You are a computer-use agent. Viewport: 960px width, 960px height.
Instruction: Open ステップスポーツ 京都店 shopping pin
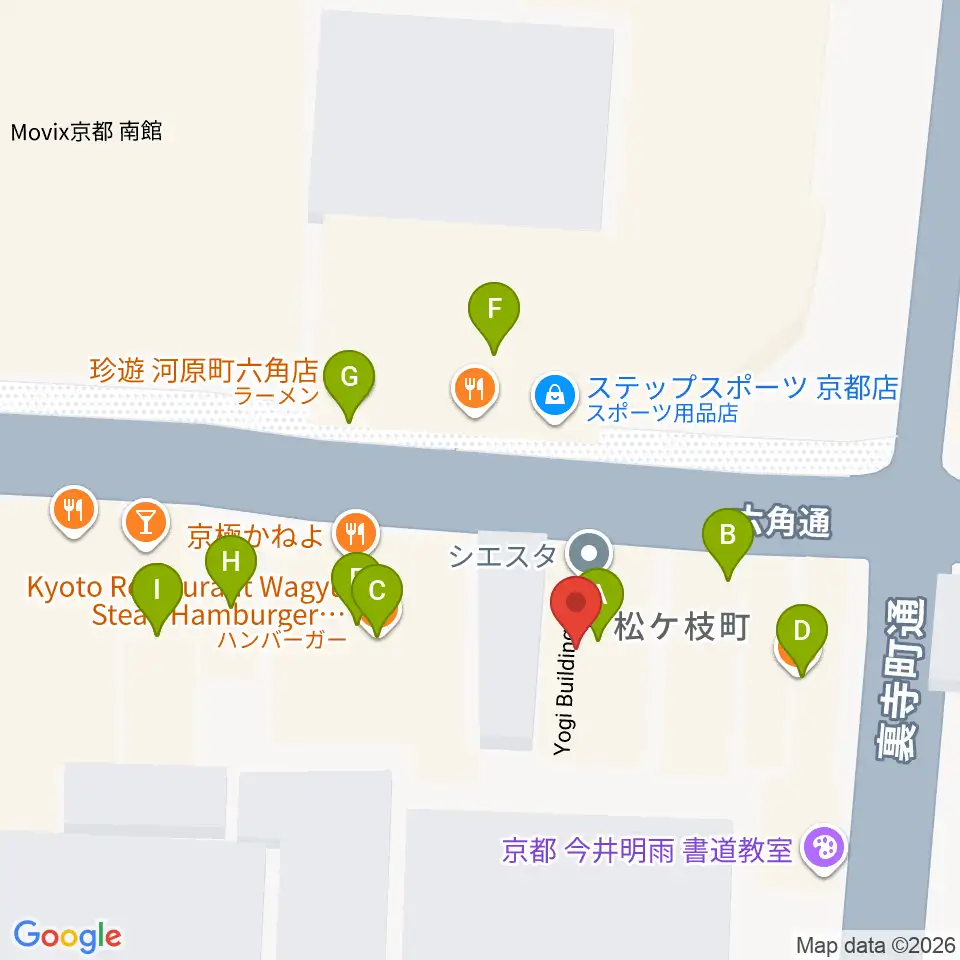[x=554, y=398]
